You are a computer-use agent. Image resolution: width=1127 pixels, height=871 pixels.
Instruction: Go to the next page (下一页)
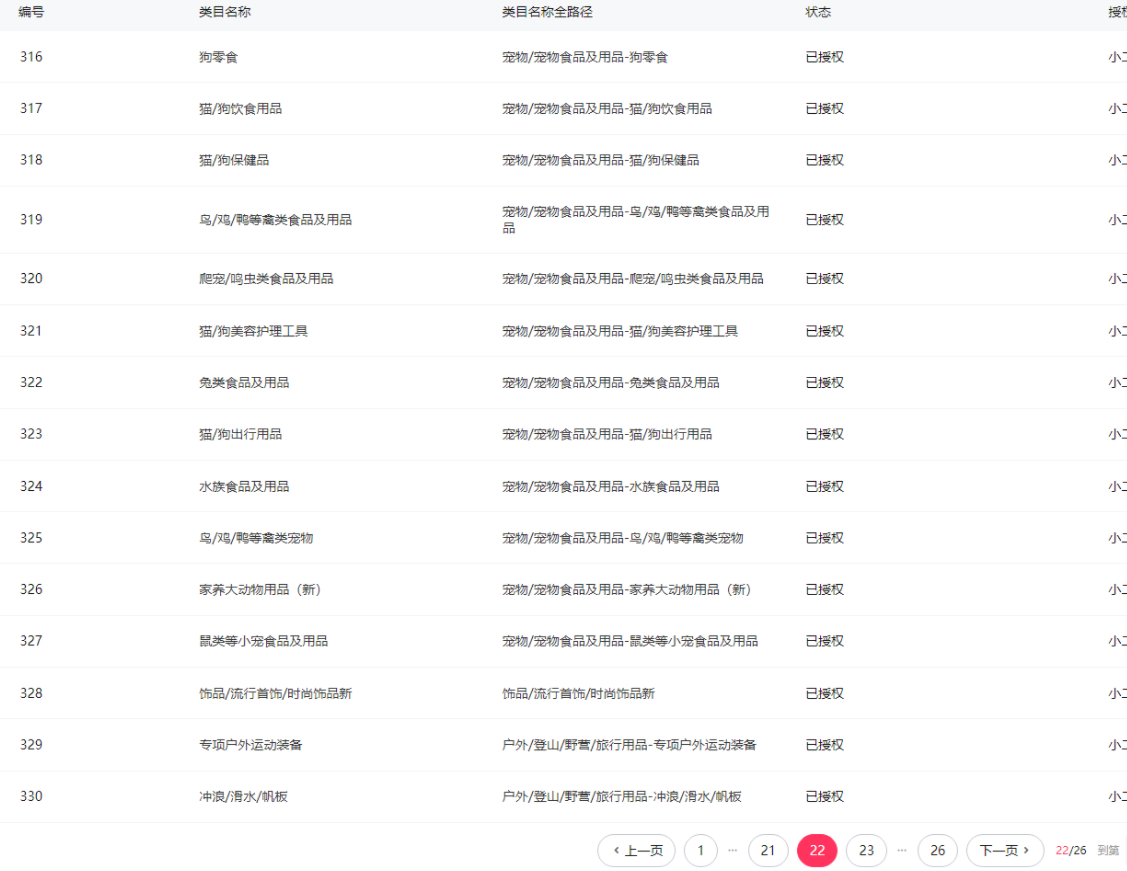click(1004, 850)
